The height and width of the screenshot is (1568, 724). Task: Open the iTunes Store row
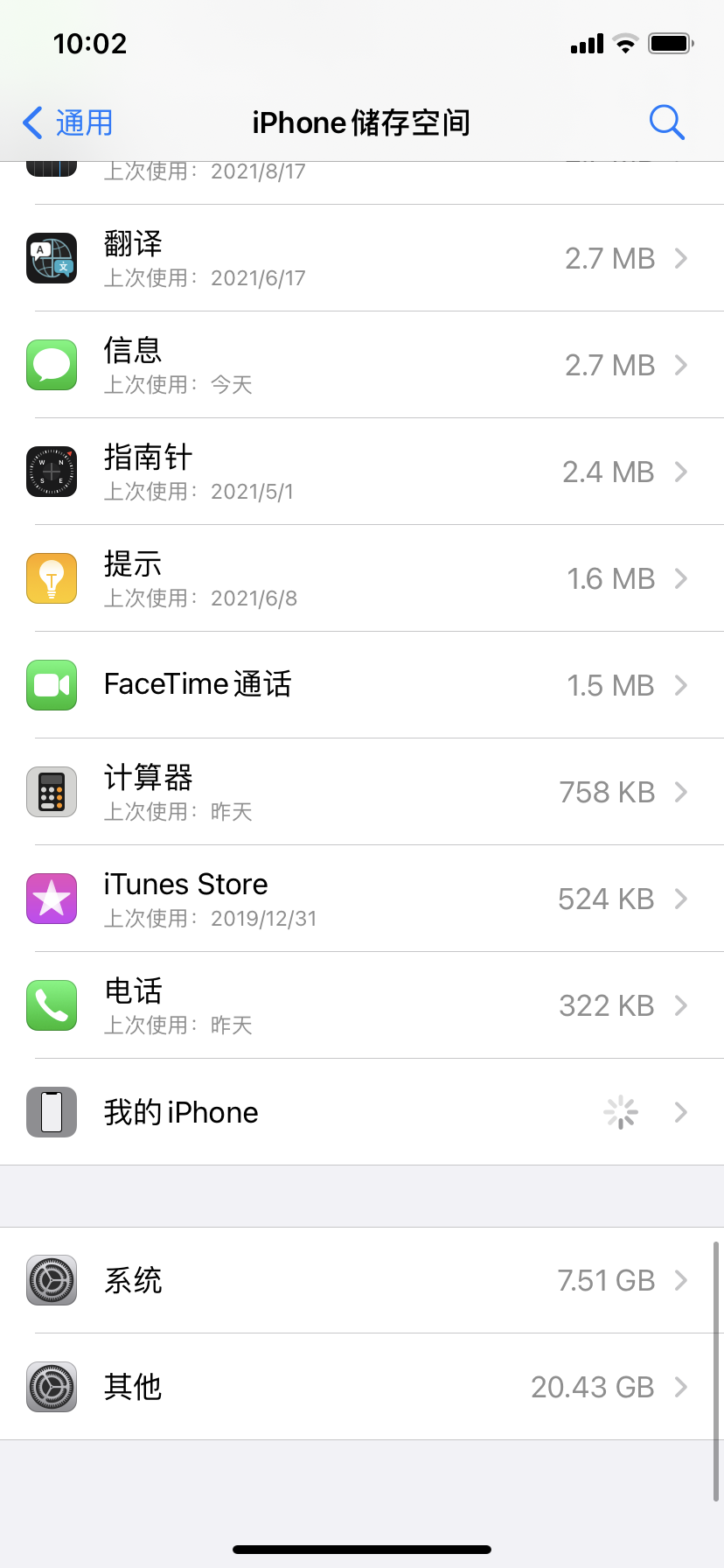point(362,899)
